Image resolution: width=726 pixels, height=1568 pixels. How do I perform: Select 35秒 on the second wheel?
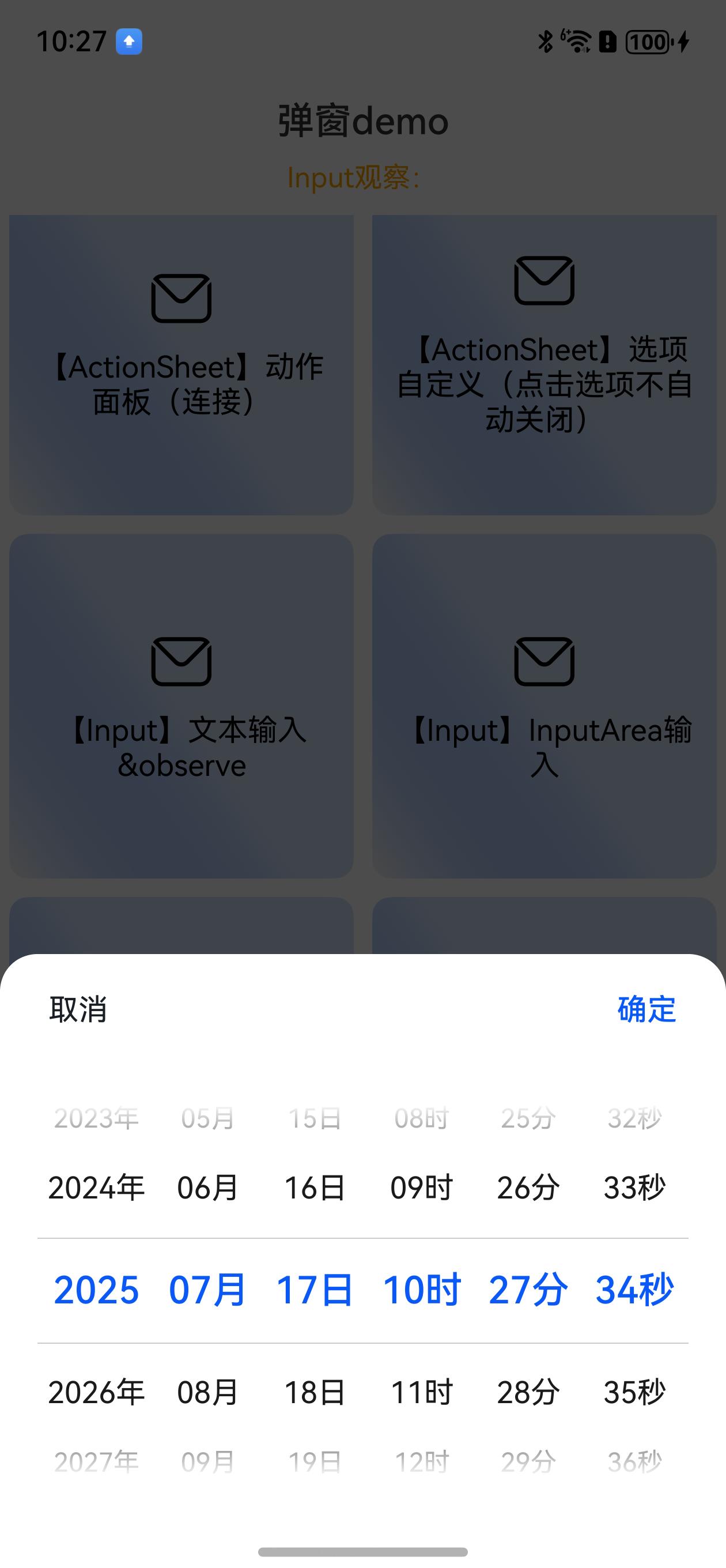coord(636,1391)
